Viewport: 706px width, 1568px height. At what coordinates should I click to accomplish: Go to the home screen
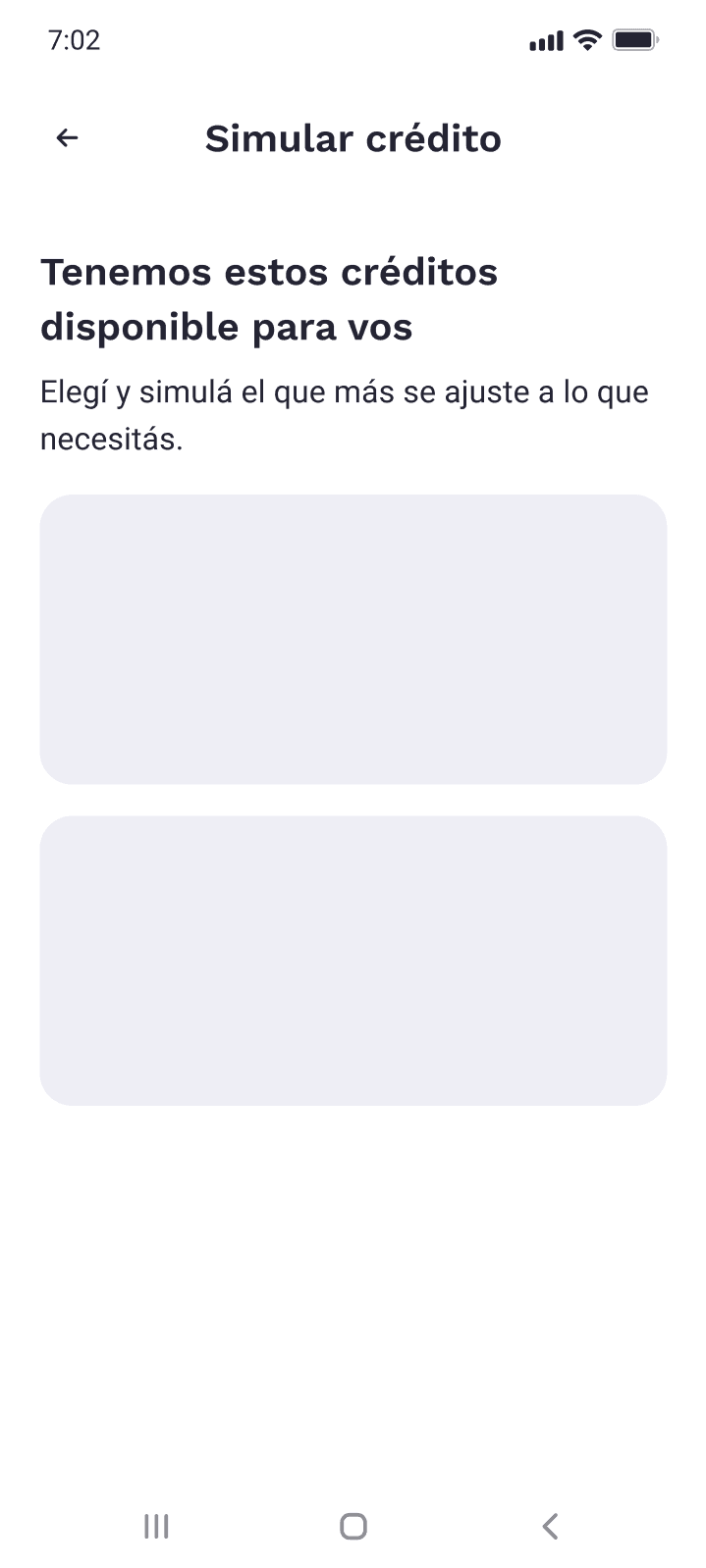click(353, 1526)
